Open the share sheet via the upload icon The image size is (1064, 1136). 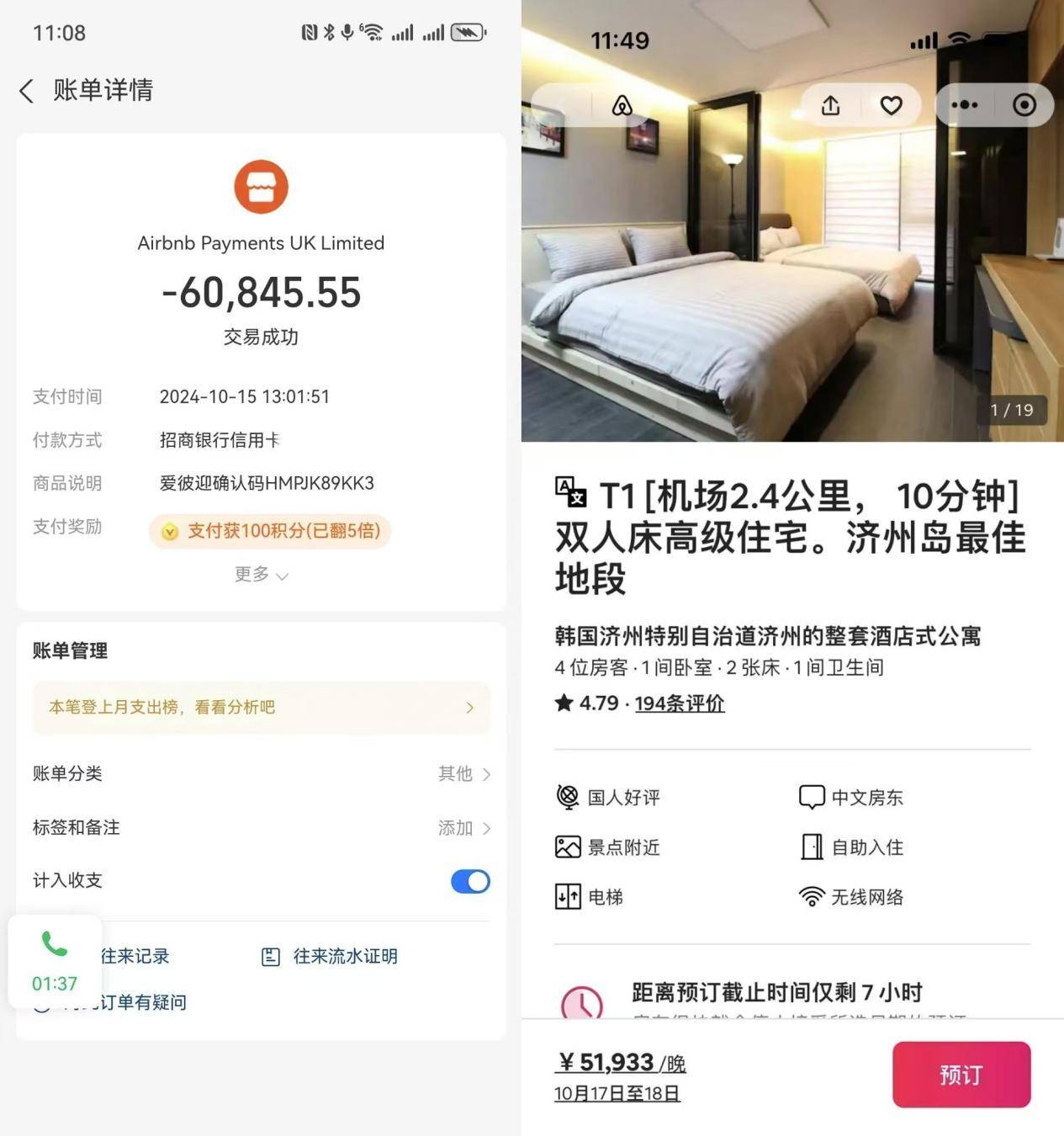pyautogui.click(x=830, y=104)
